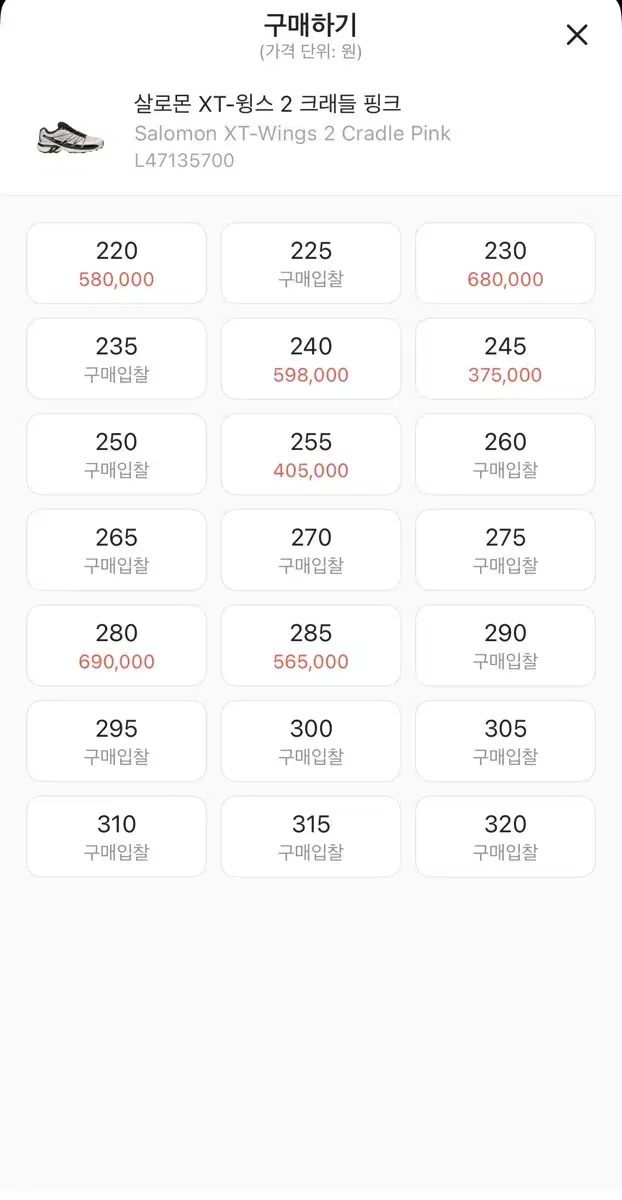The height and width of the screenshot is (1200, 622).
Task: Select size 320
Action: pyautogui.click(x=505, y=837)
